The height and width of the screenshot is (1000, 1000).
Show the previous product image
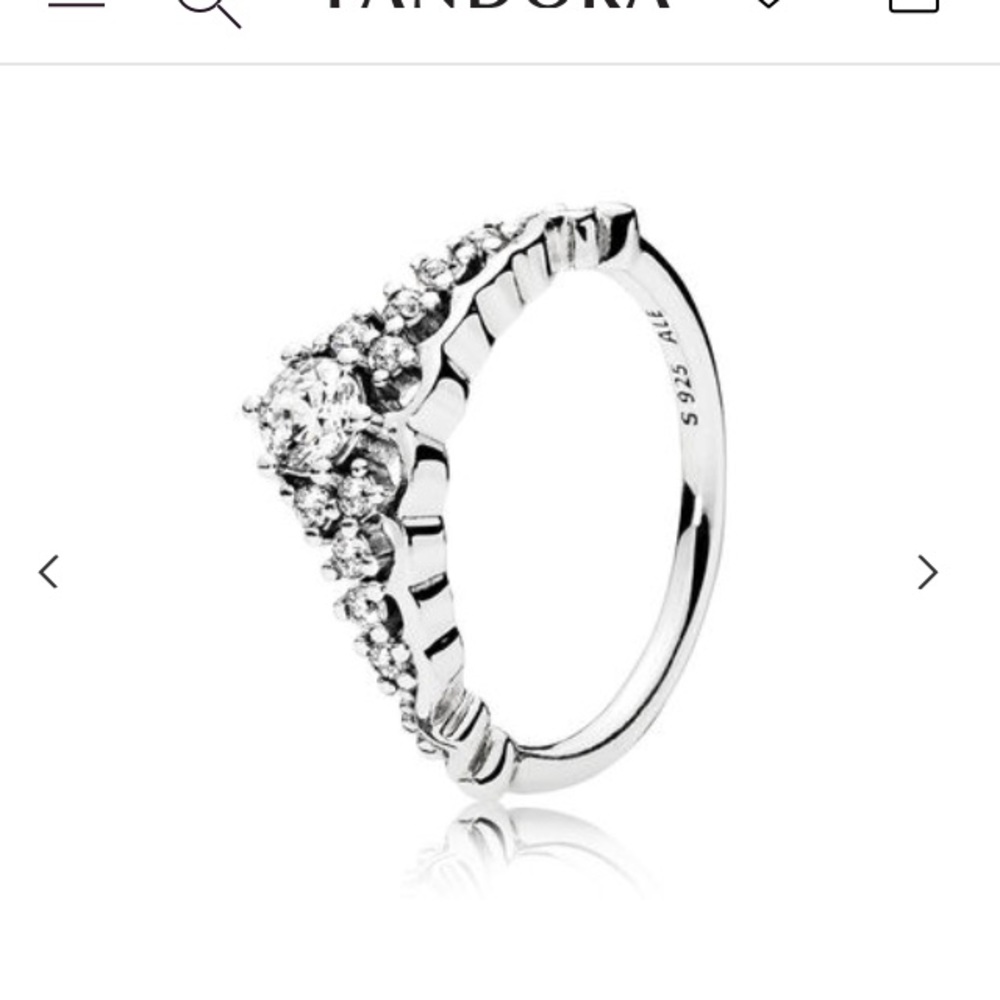(48, 572)
